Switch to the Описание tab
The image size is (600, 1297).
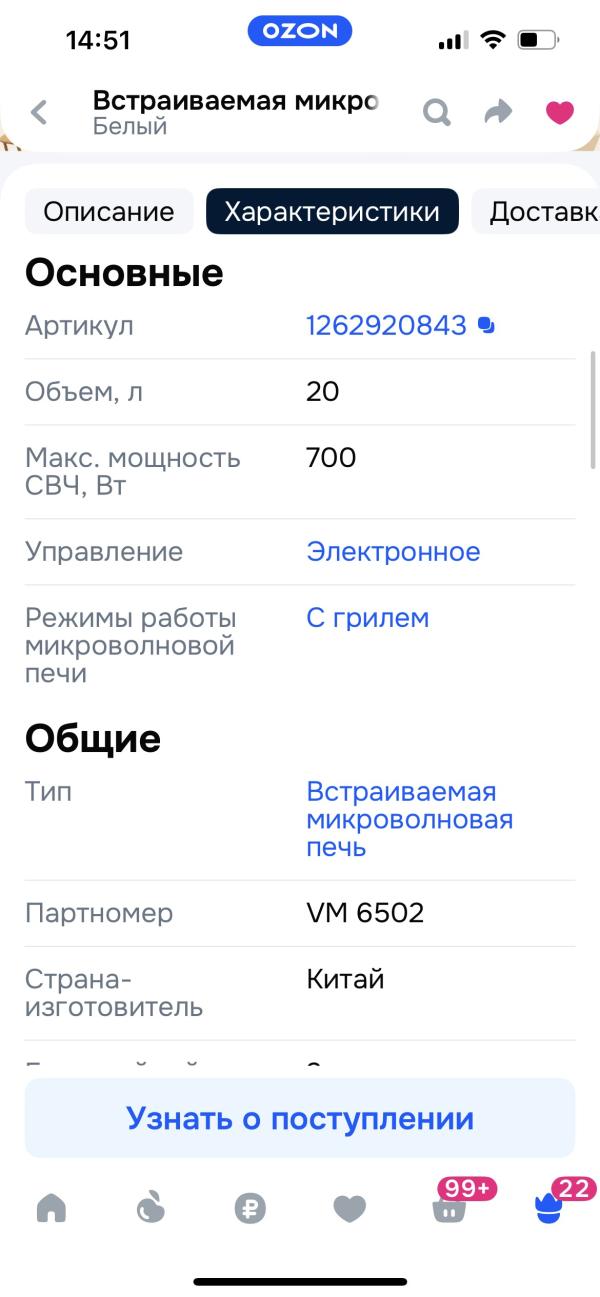108,212
